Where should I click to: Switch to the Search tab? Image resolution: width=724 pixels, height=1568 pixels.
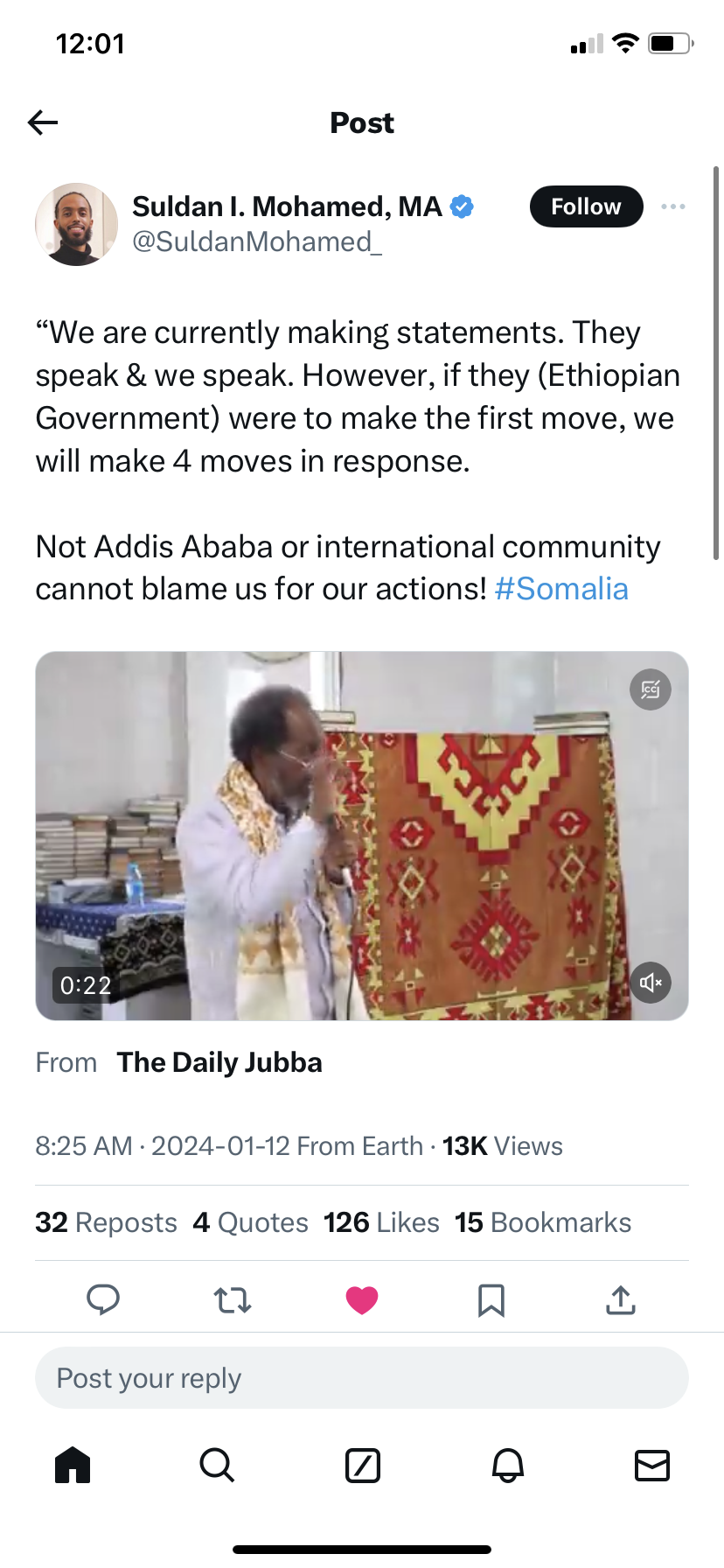coord(217,1465)
